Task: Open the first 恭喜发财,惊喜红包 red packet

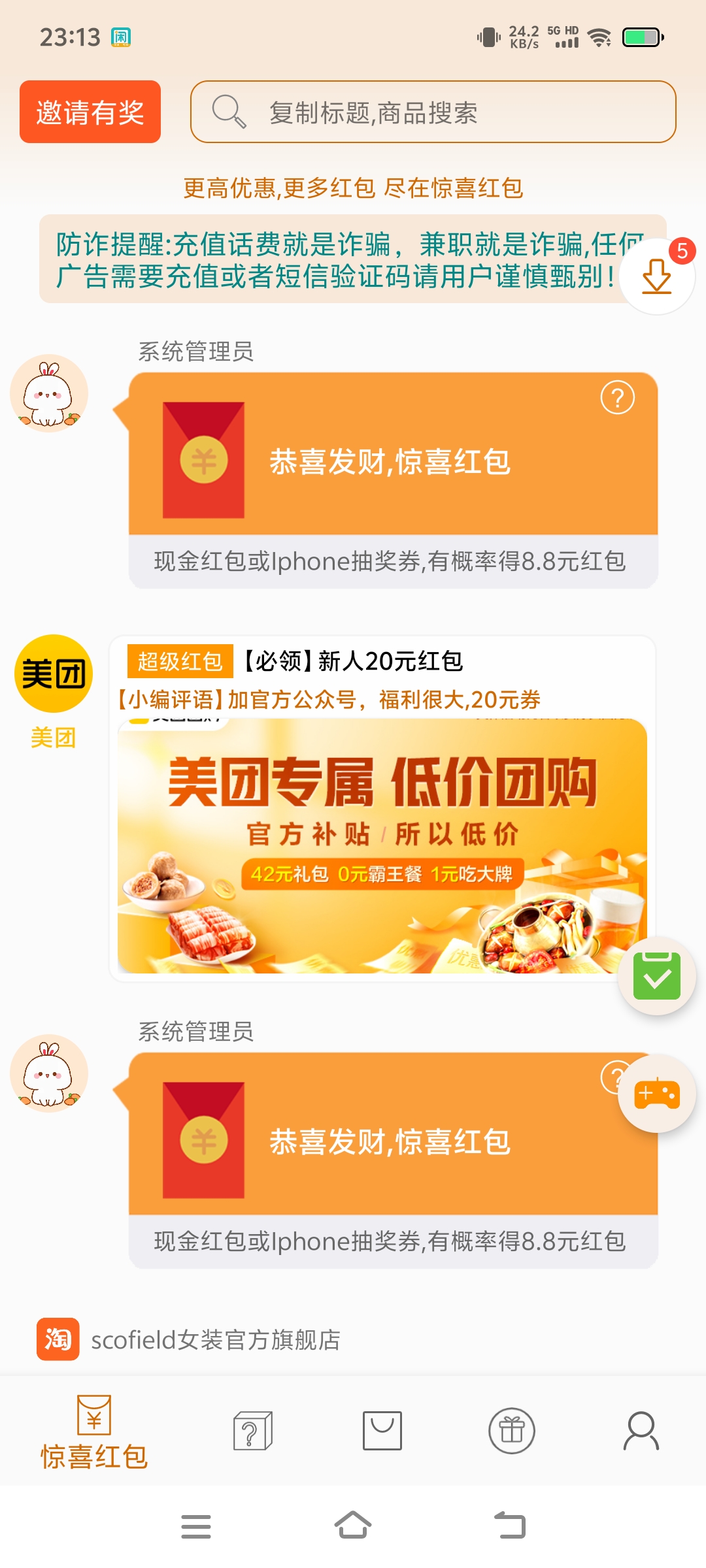Action: [393, 480]
